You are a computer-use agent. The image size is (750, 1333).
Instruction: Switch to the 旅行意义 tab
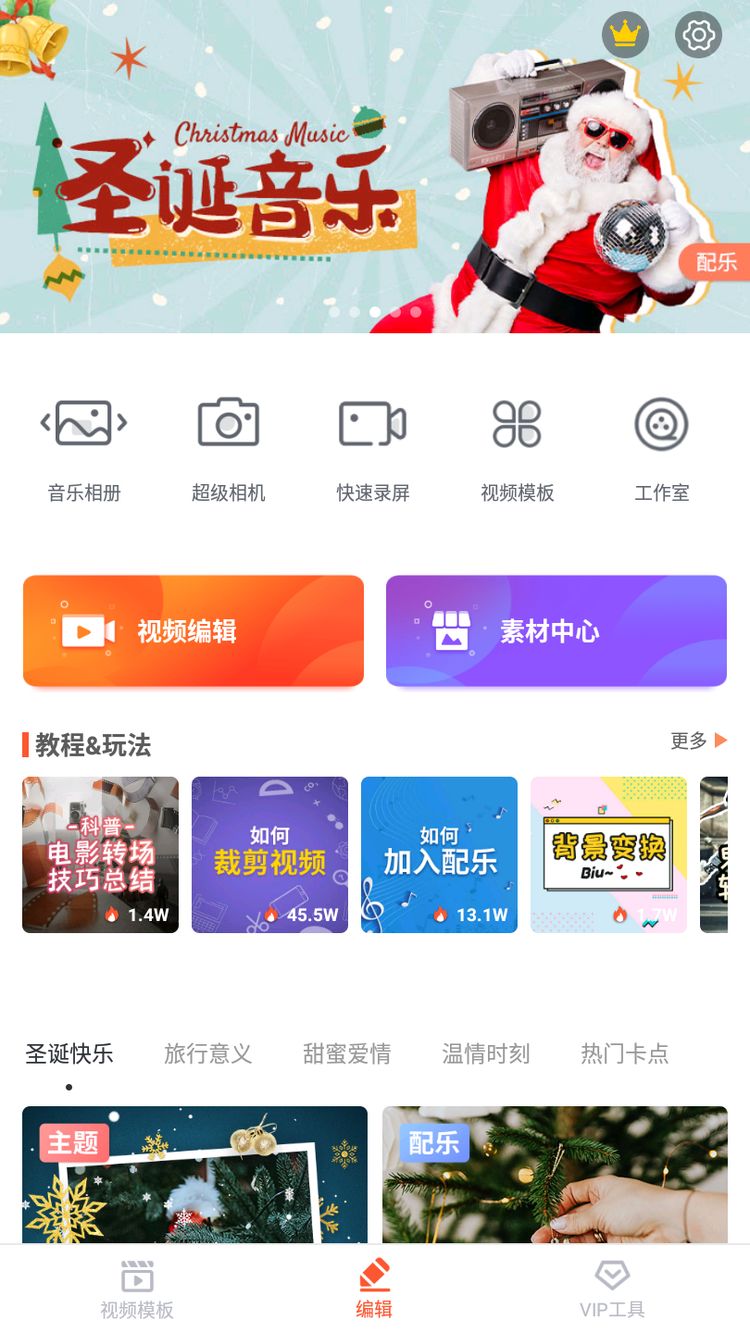pos(208,1054)
